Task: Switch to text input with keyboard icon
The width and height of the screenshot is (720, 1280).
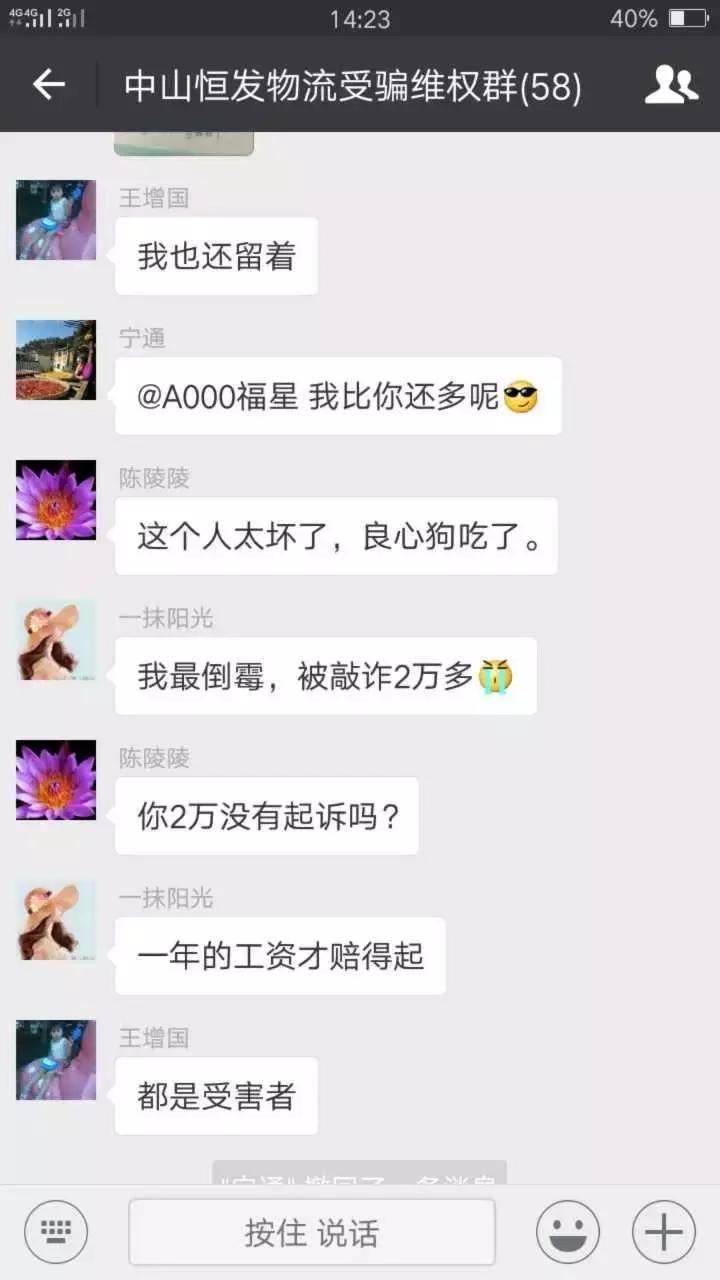Action: 55,1229
